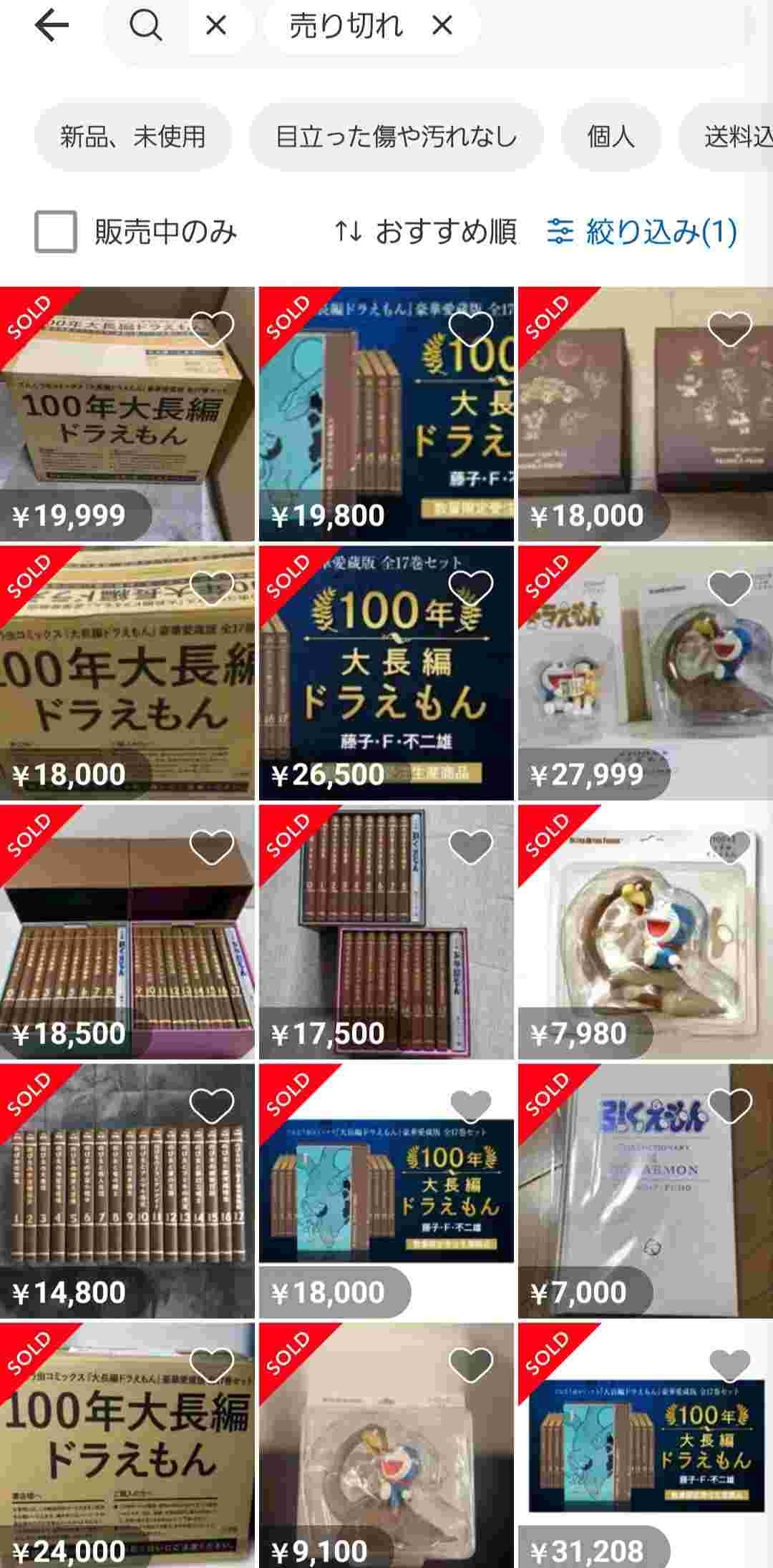Like the ¥7,000 item
773x1568 pixels.
[730, 1106]
